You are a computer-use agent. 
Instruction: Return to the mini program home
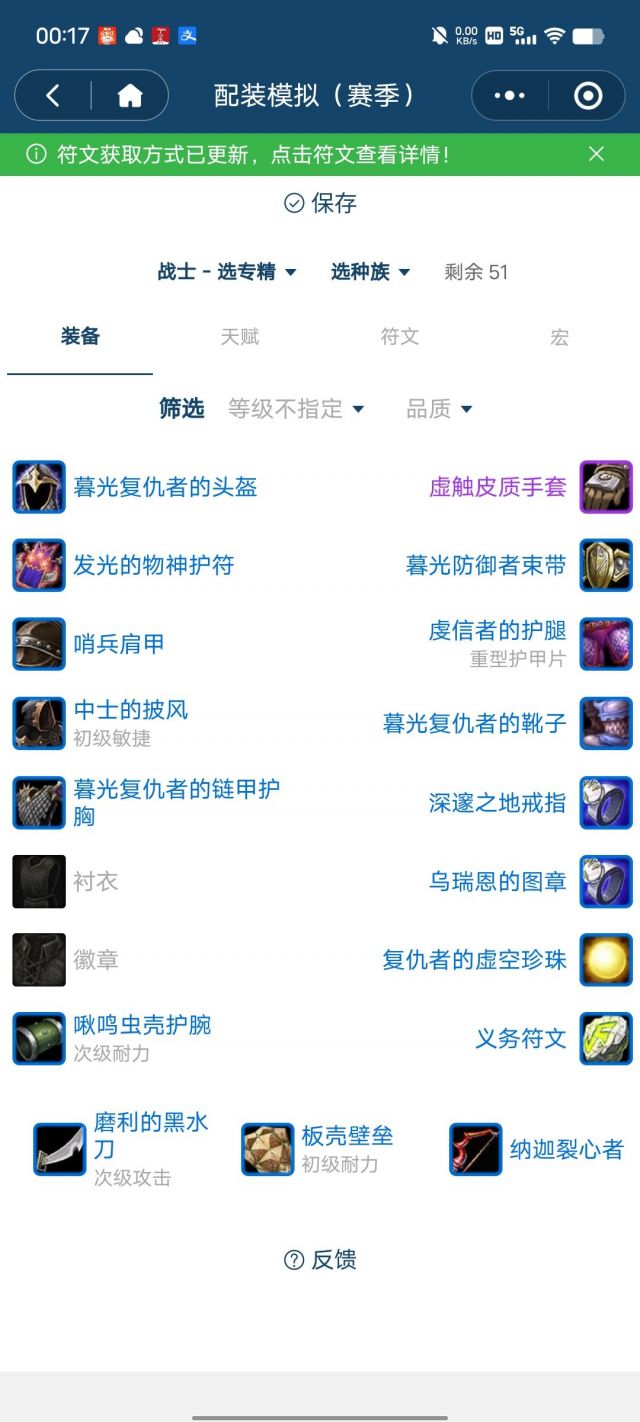point(130,96)
